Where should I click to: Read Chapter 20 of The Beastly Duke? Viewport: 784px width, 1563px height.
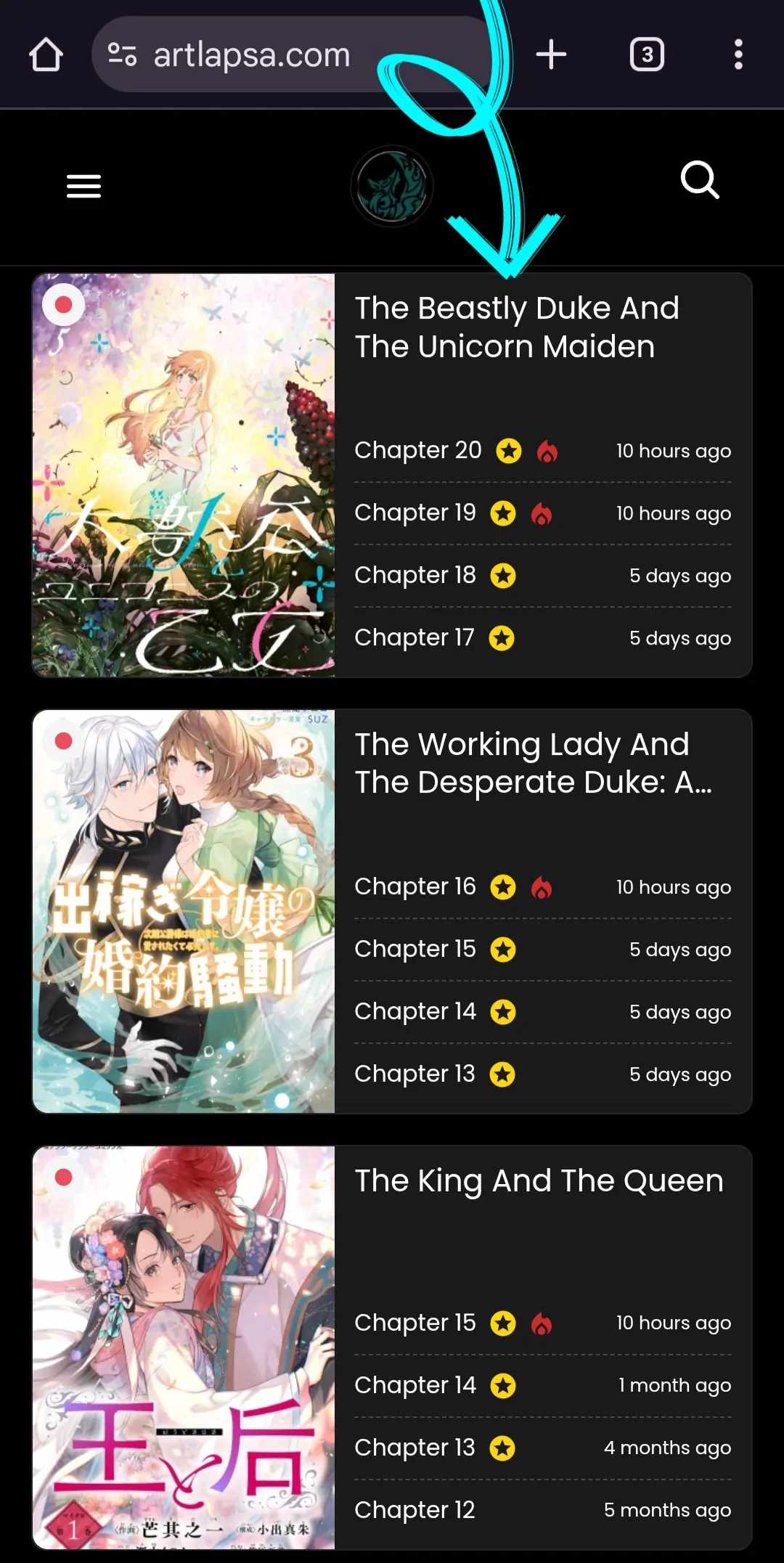(x=418, y=450)
